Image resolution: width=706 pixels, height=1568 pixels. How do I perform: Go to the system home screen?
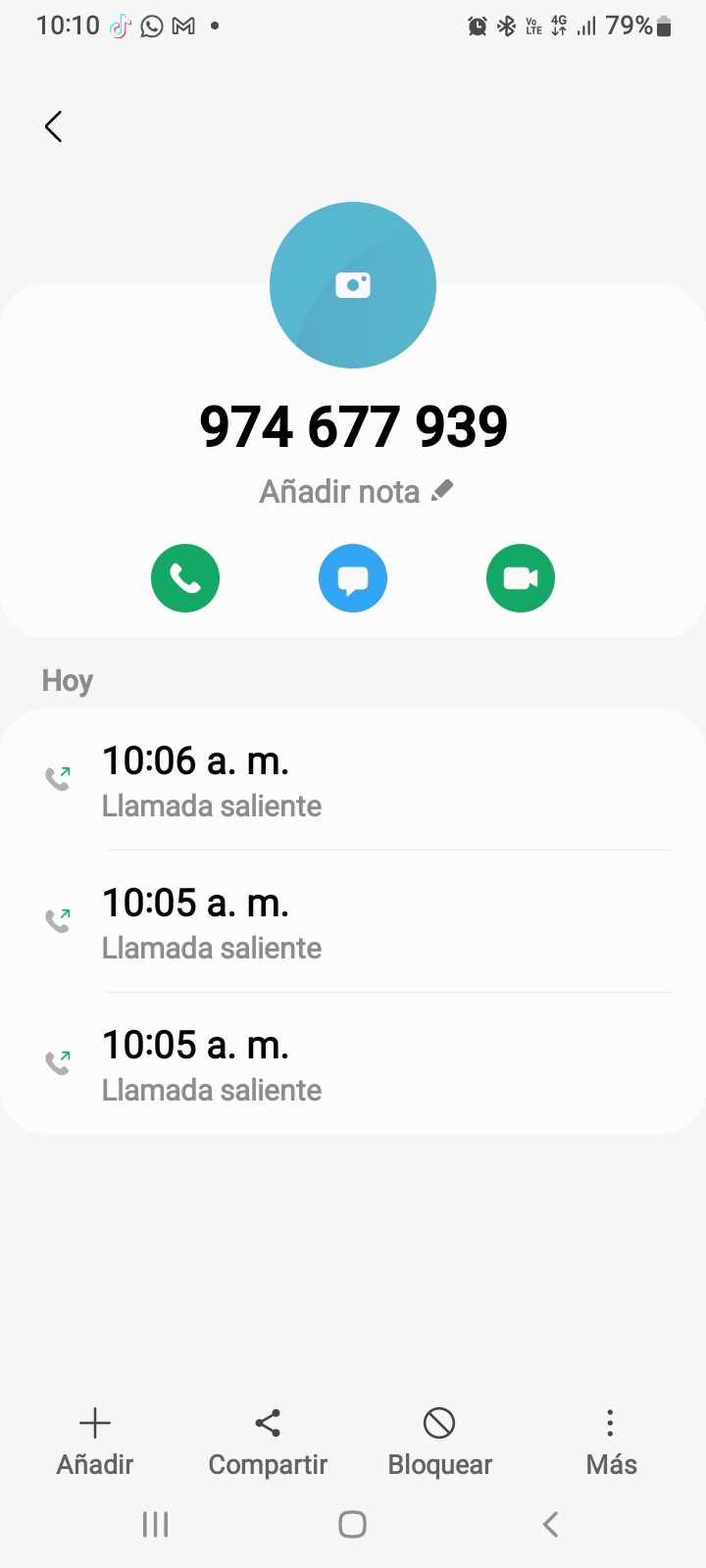[x=353, y=1524]
